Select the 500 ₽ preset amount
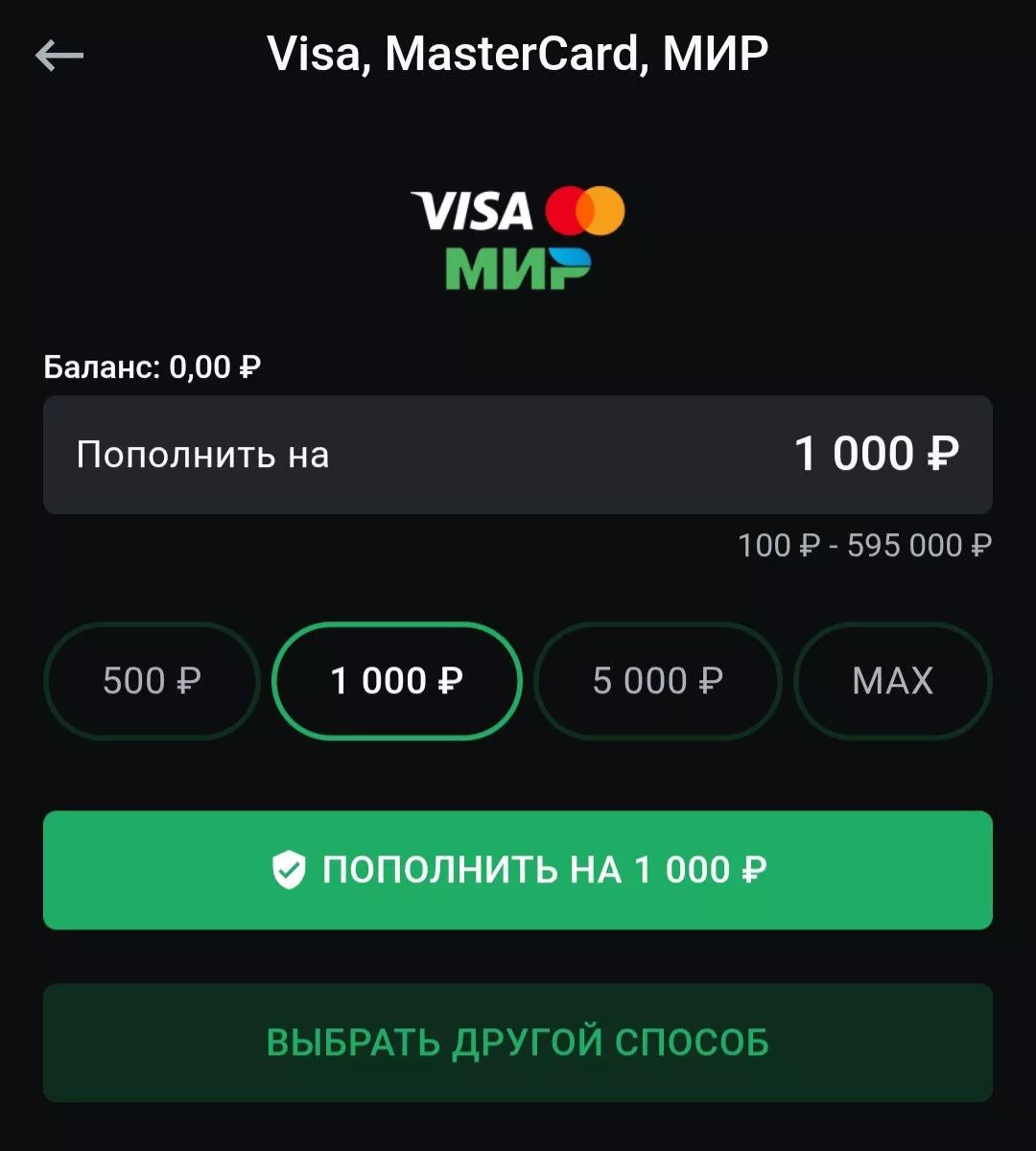This screenshot has height=1151, width=1036. click(x=152, y=681)
